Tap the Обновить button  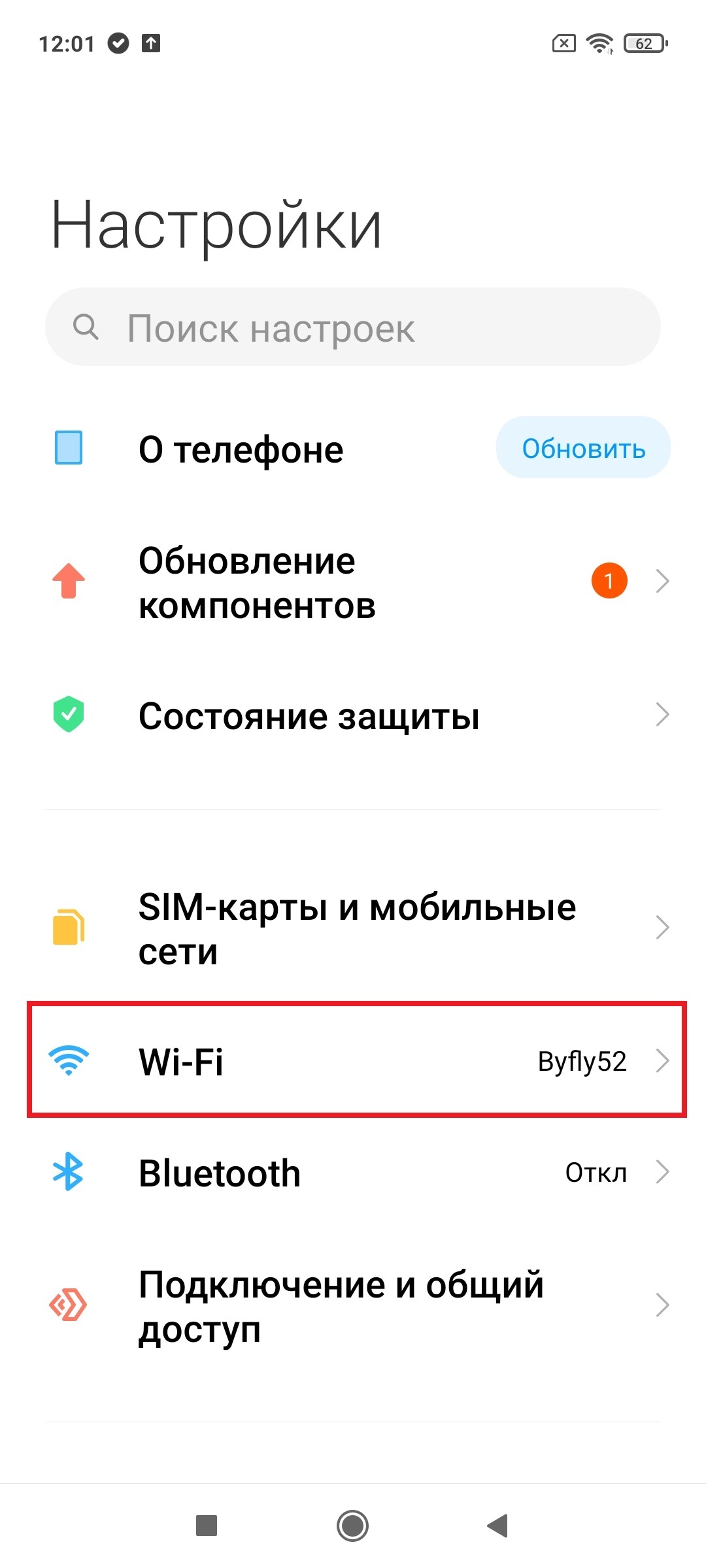[x=583, y=448]
